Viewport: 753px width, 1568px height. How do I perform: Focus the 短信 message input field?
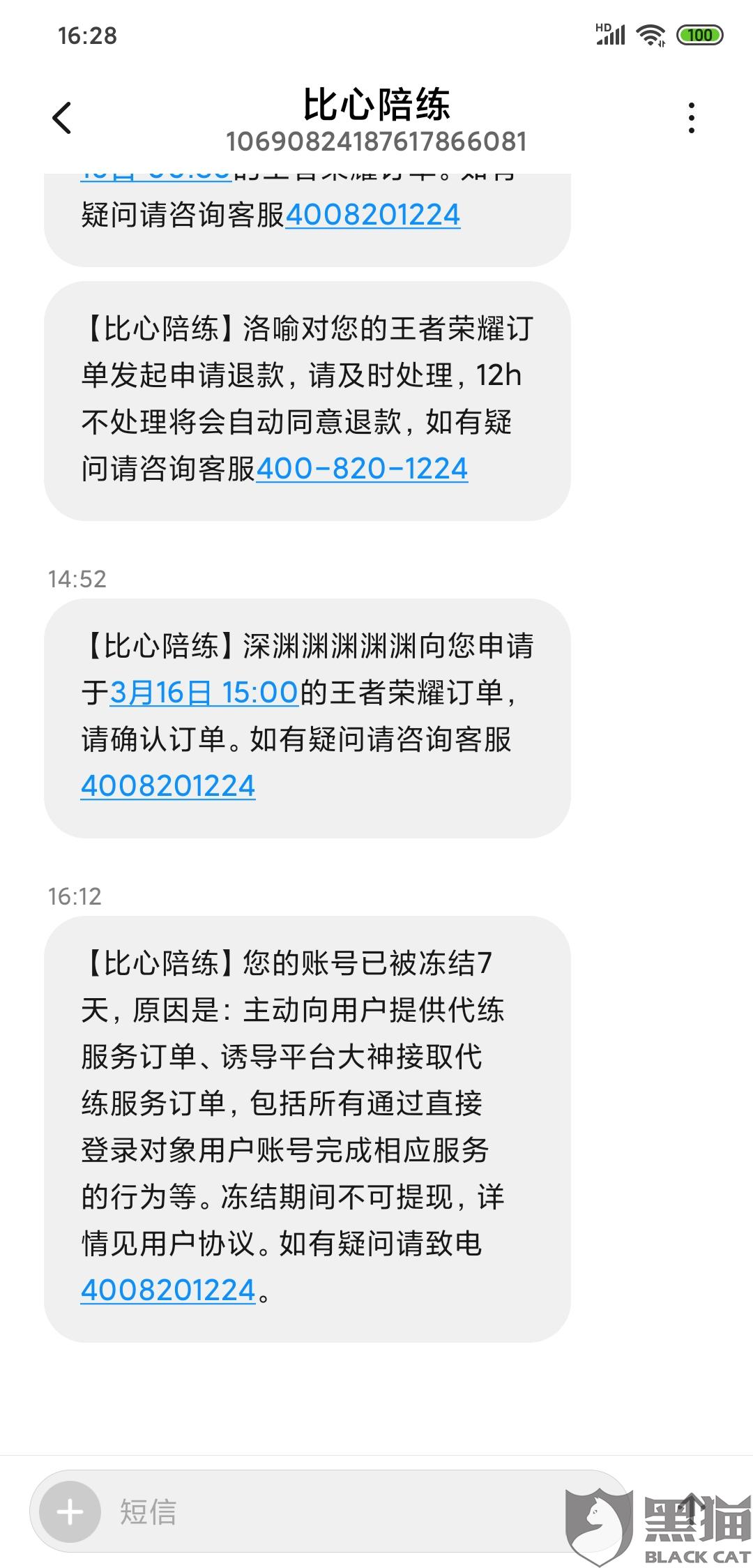click(314, 1512)
